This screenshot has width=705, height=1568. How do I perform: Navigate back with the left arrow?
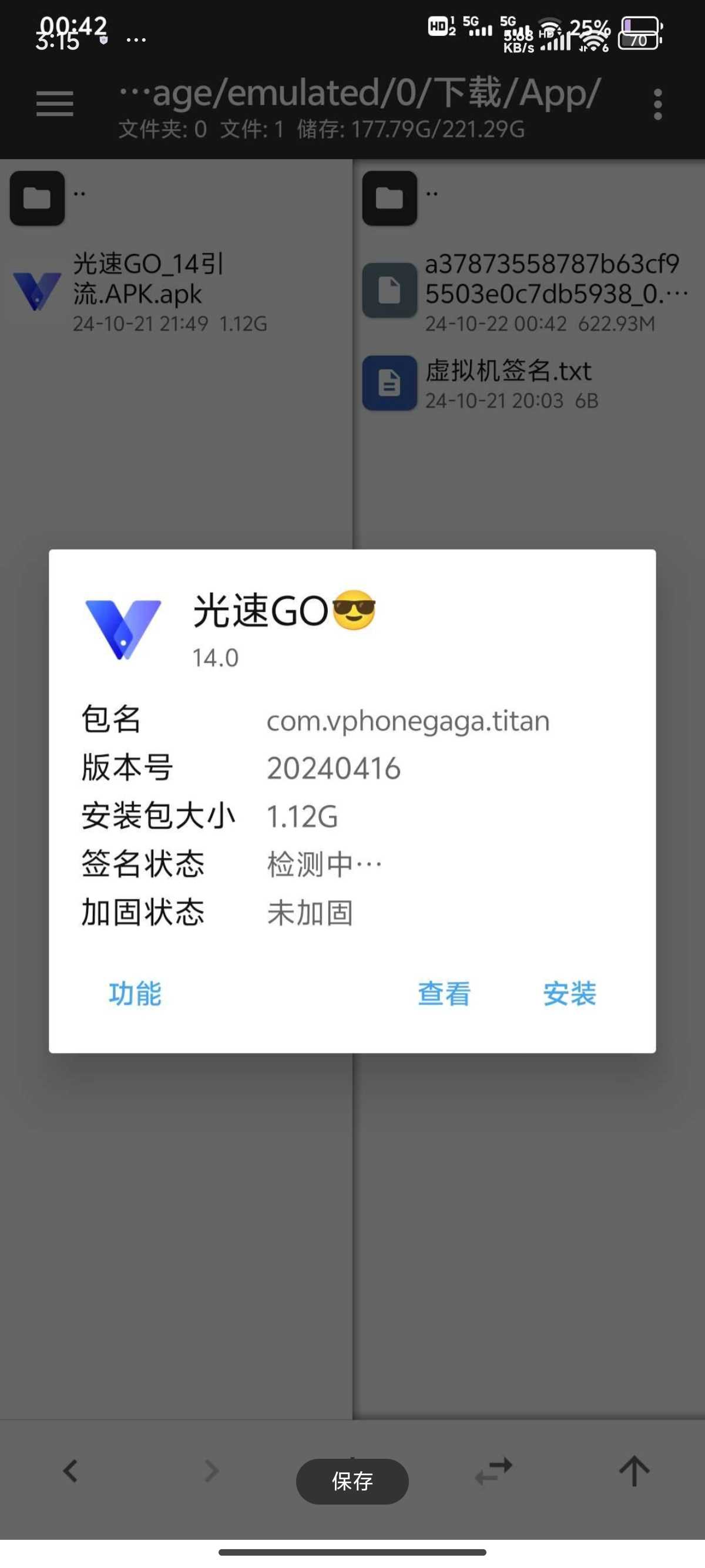[x=70, y=1471]
